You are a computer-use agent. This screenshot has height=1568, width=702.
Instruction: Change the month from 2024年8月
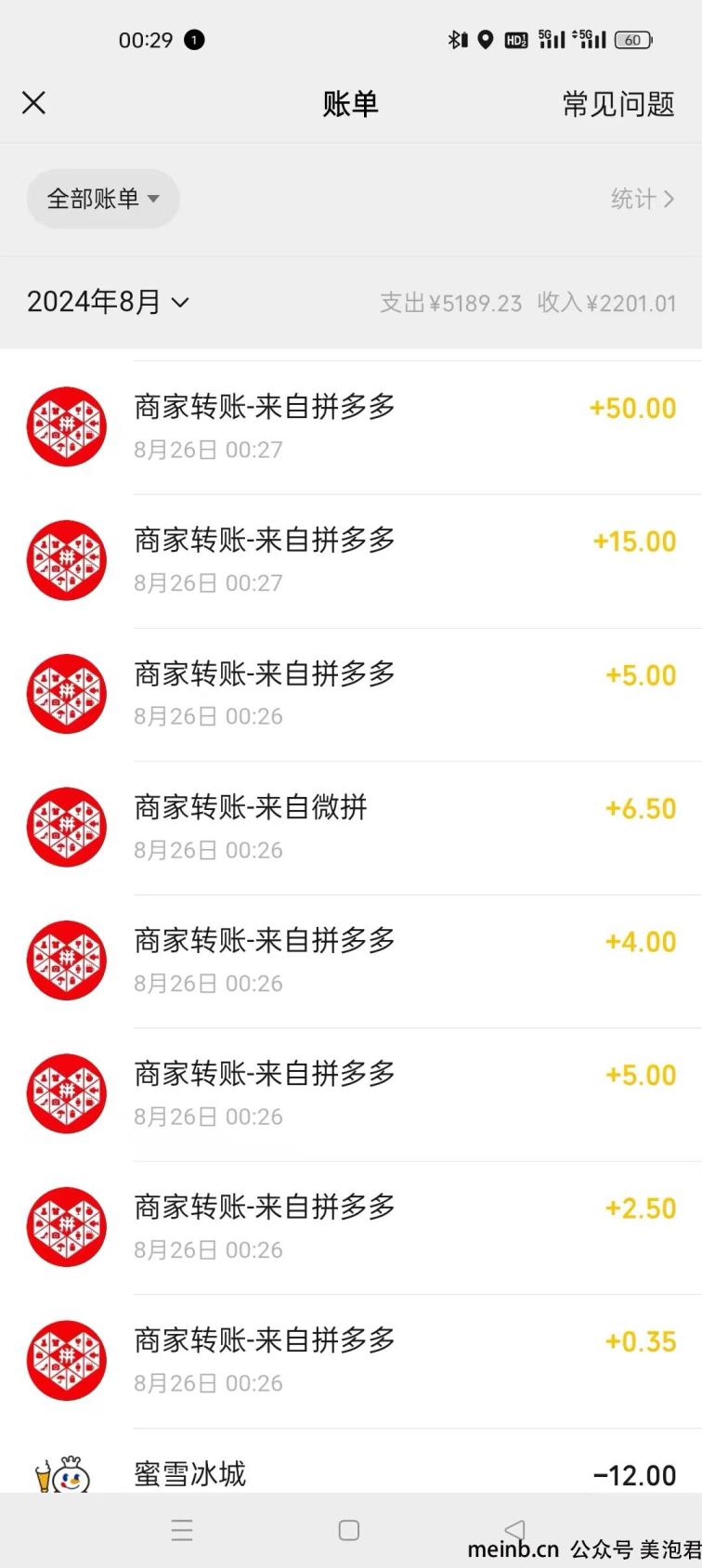108,302
